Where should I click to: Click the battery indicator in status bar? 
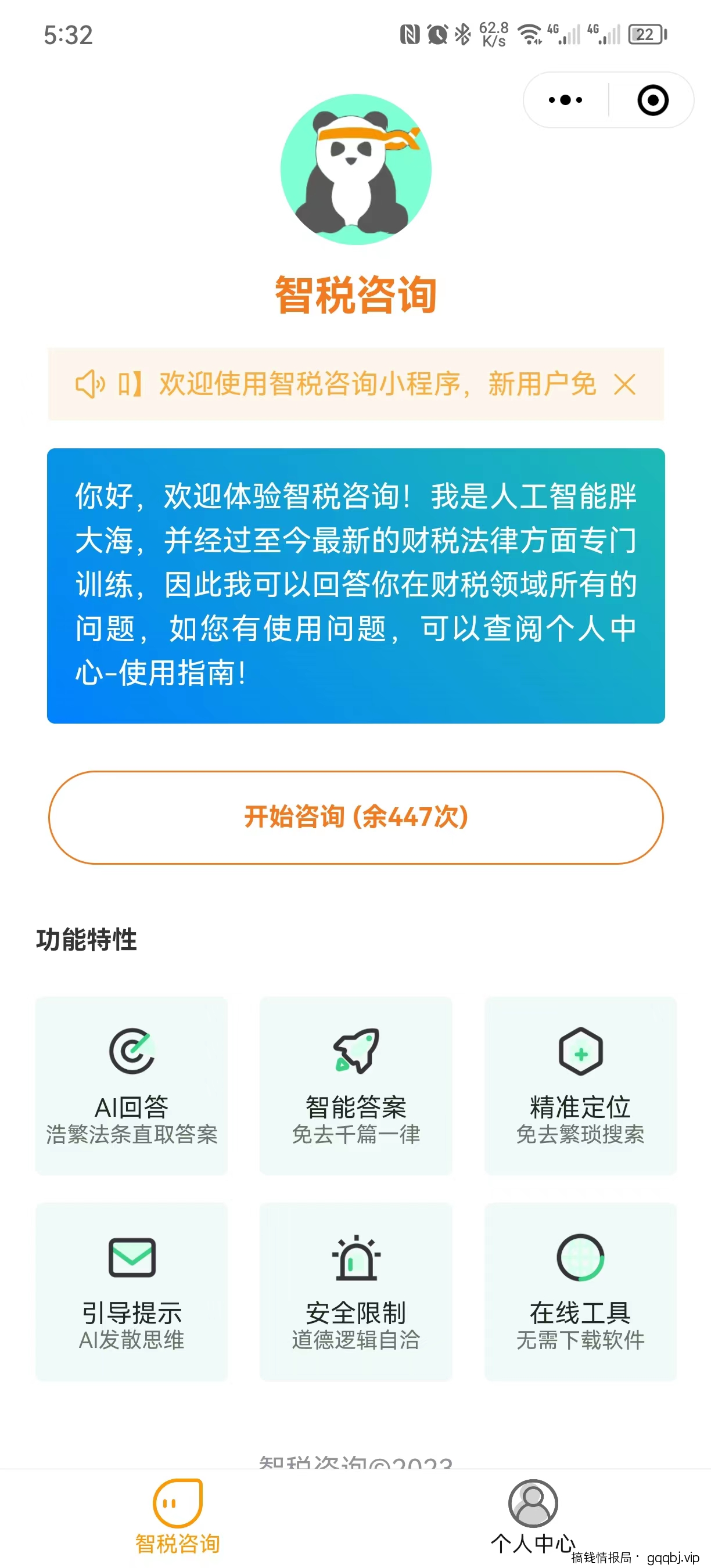click(x=644, y=34)
